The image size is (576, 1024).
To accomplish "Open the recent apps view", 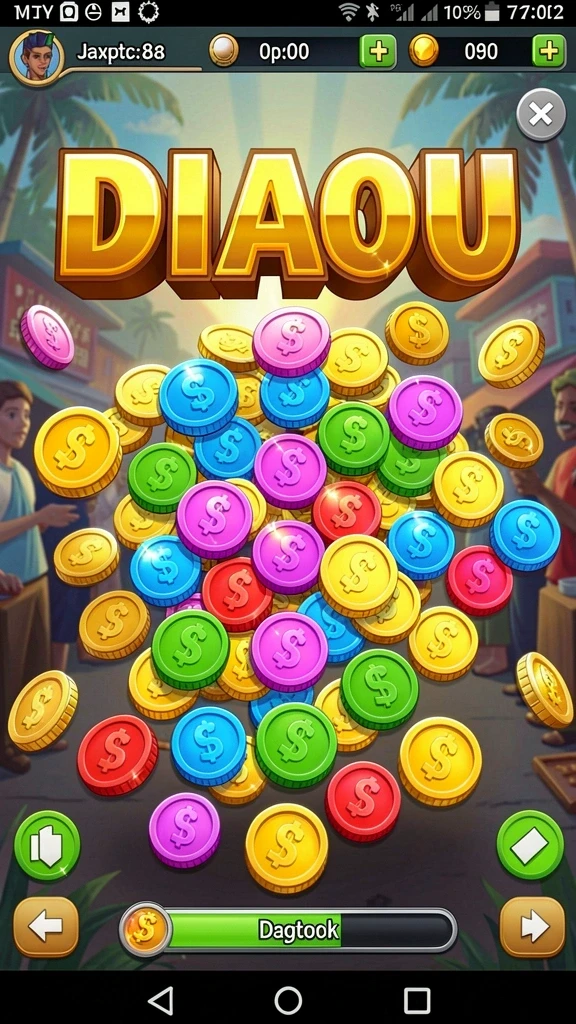I will 417,1000.
